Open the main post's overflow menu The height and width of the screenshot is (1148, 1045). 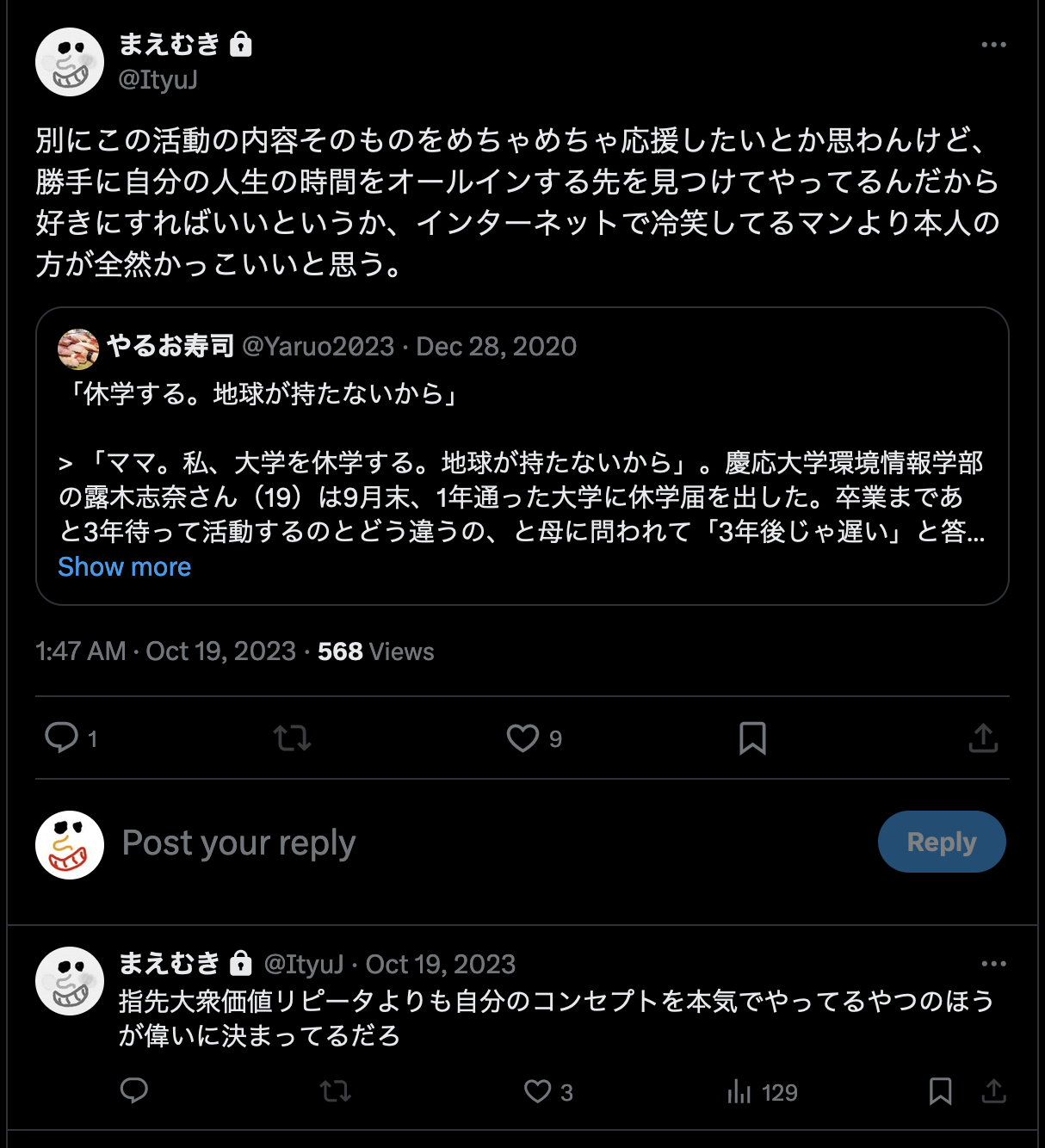pos(993,45)
